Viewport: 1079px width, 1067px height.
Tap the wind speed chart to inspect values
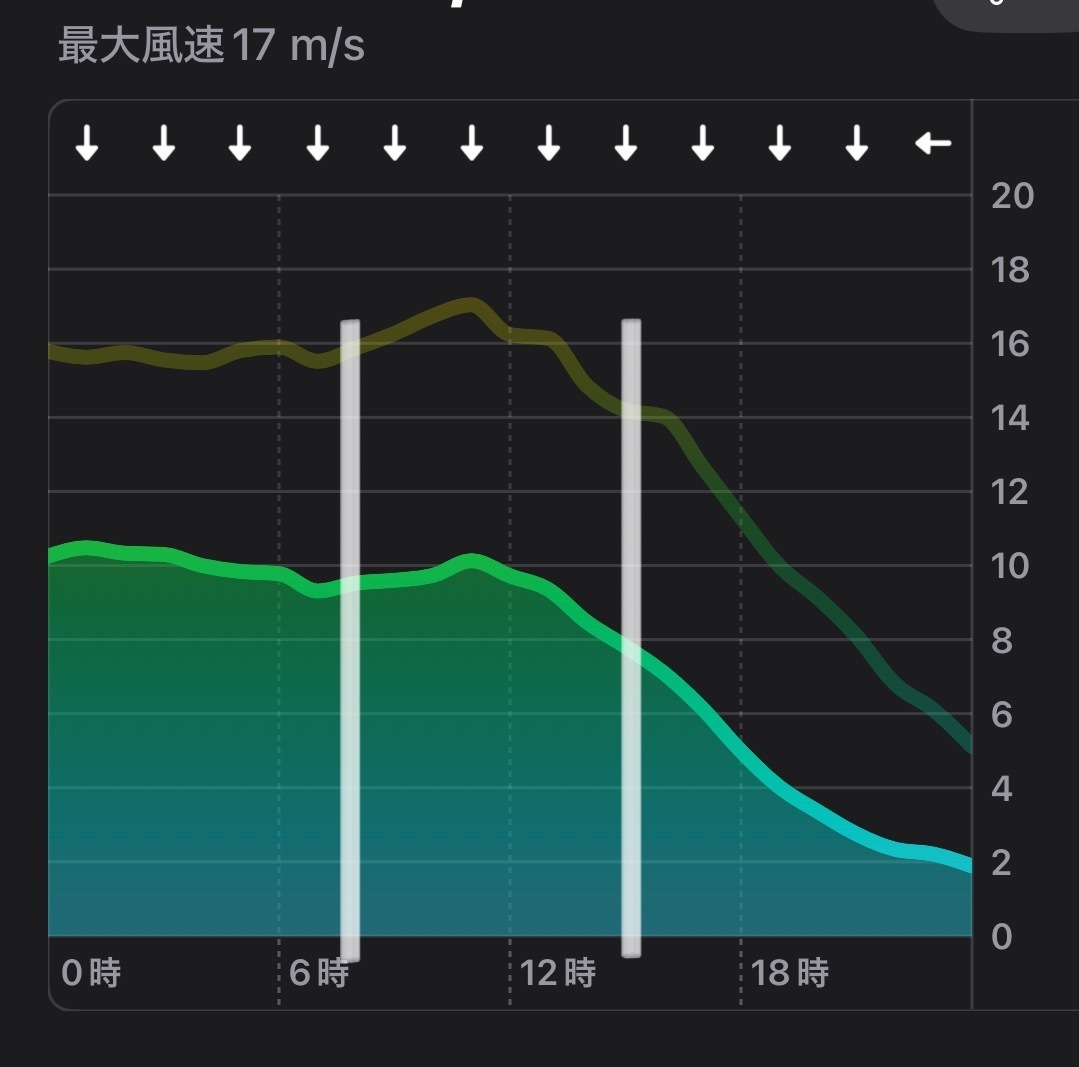(x=510, y=600)
